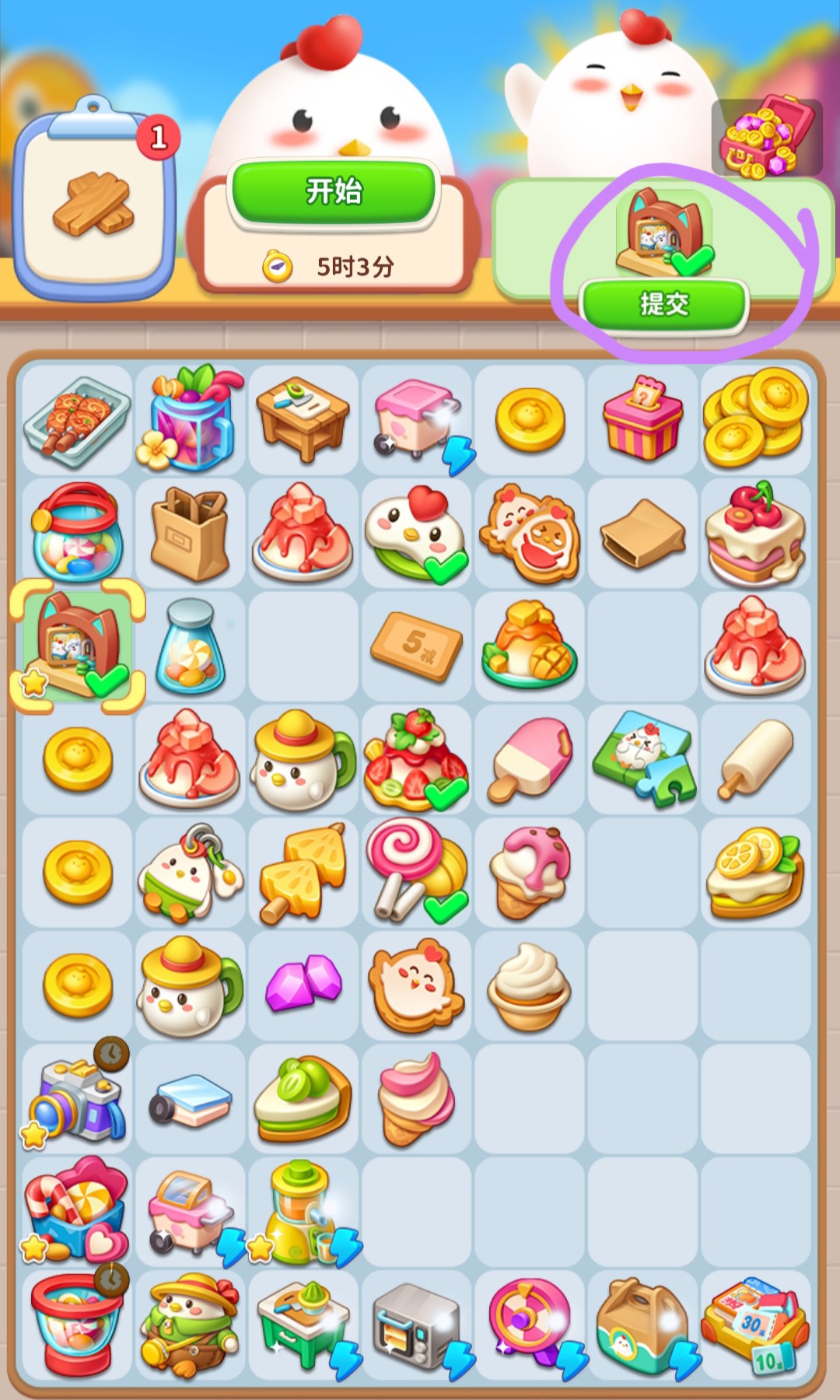
Task: Select the mango shaved ice dessert
Action: (x=529, y=646)
